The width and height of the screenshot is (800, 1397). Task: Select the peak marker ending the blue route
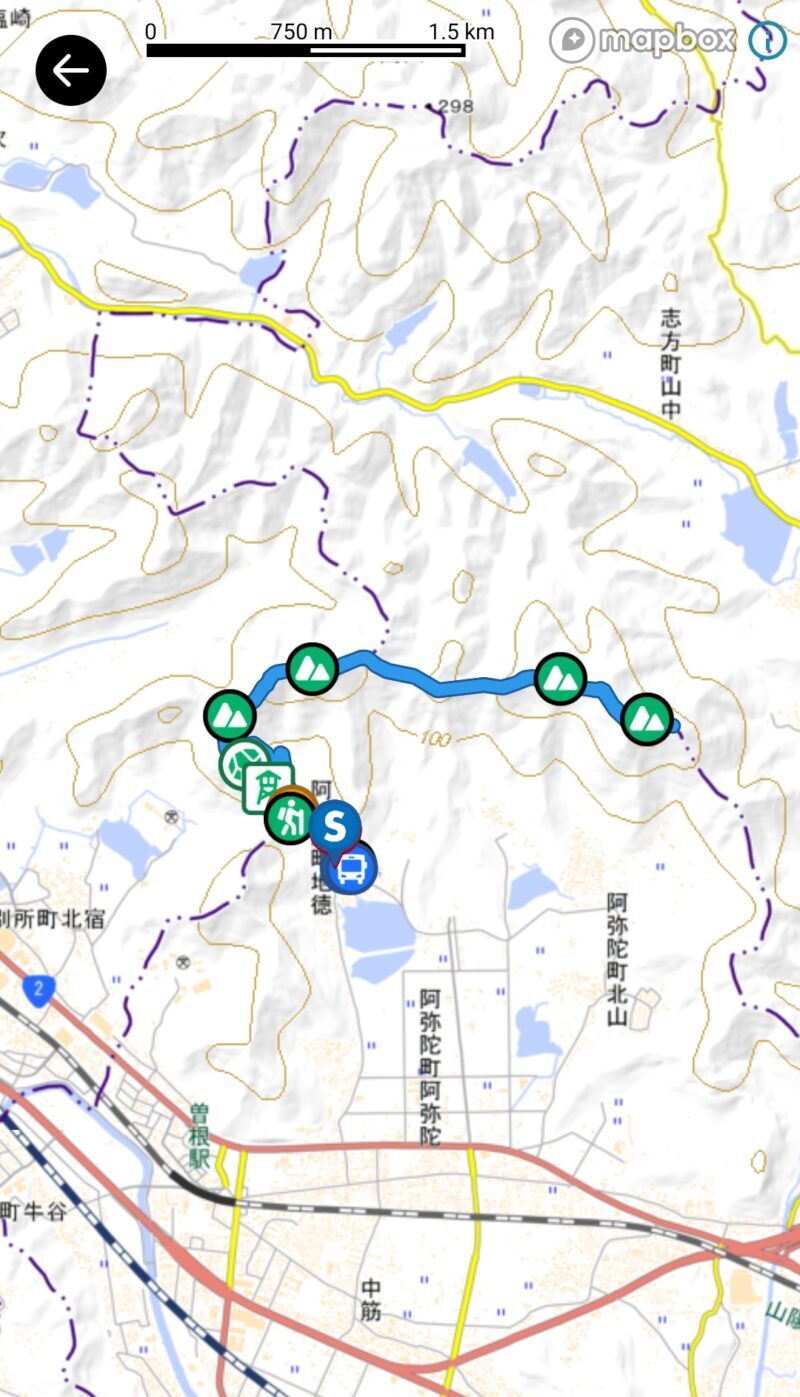[646, 717]
